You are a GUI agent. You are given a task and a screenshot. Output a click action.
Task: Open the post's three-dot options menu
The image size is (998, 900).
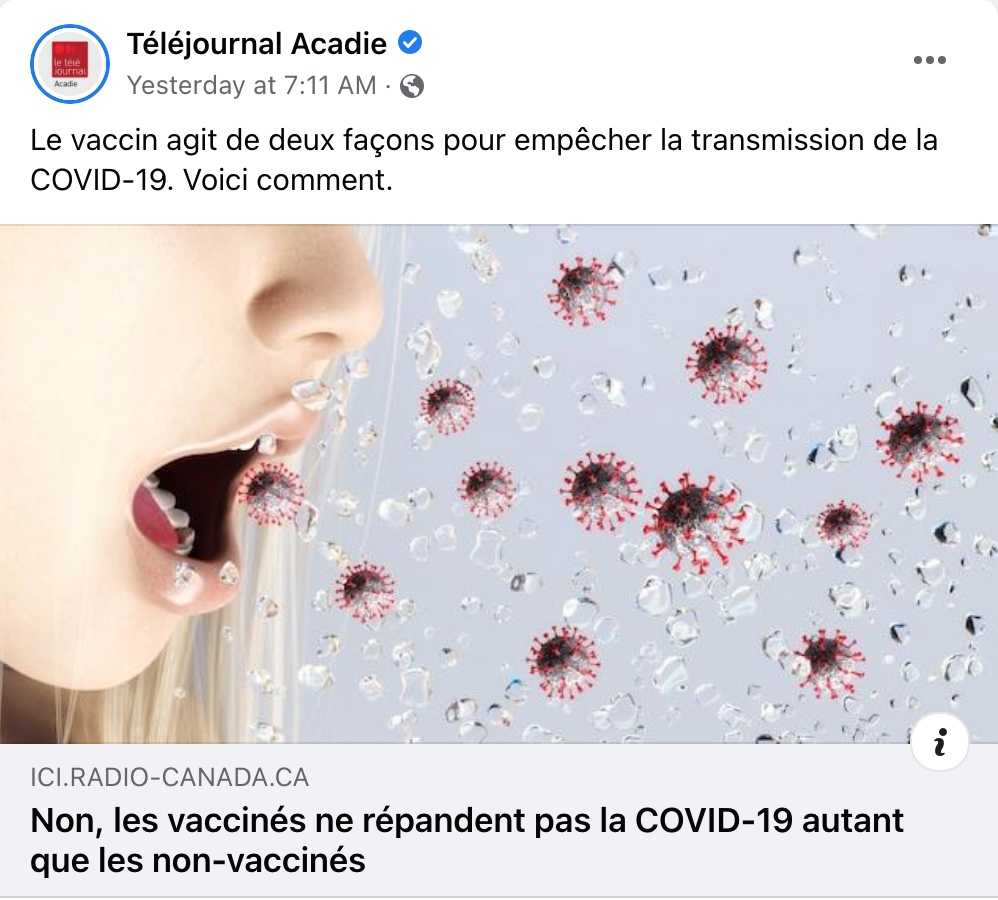coord(929,60)
